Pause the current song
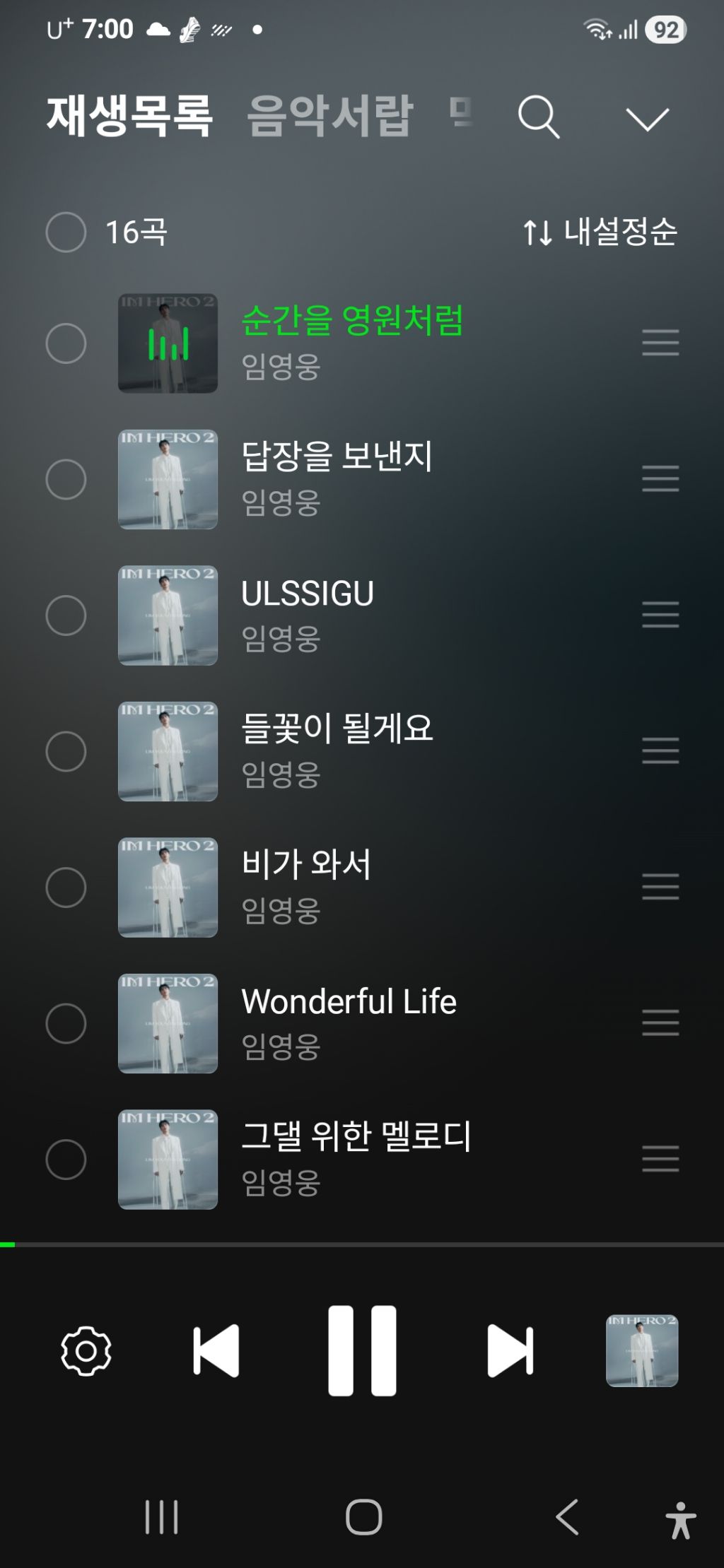Screen dimensions: 724x1568 [362, 1350]
